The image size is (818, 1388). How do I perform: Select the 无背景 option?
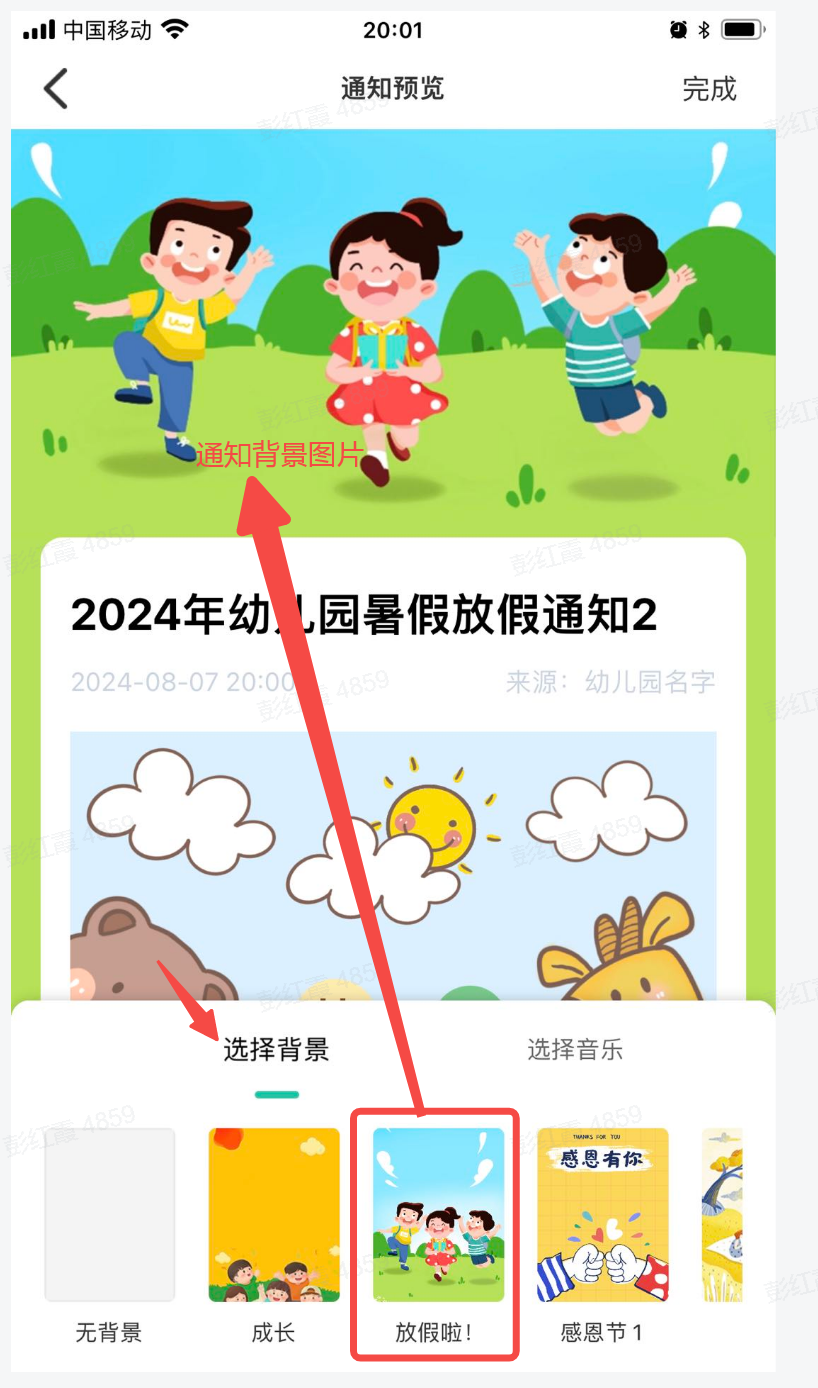point(110,1215)
